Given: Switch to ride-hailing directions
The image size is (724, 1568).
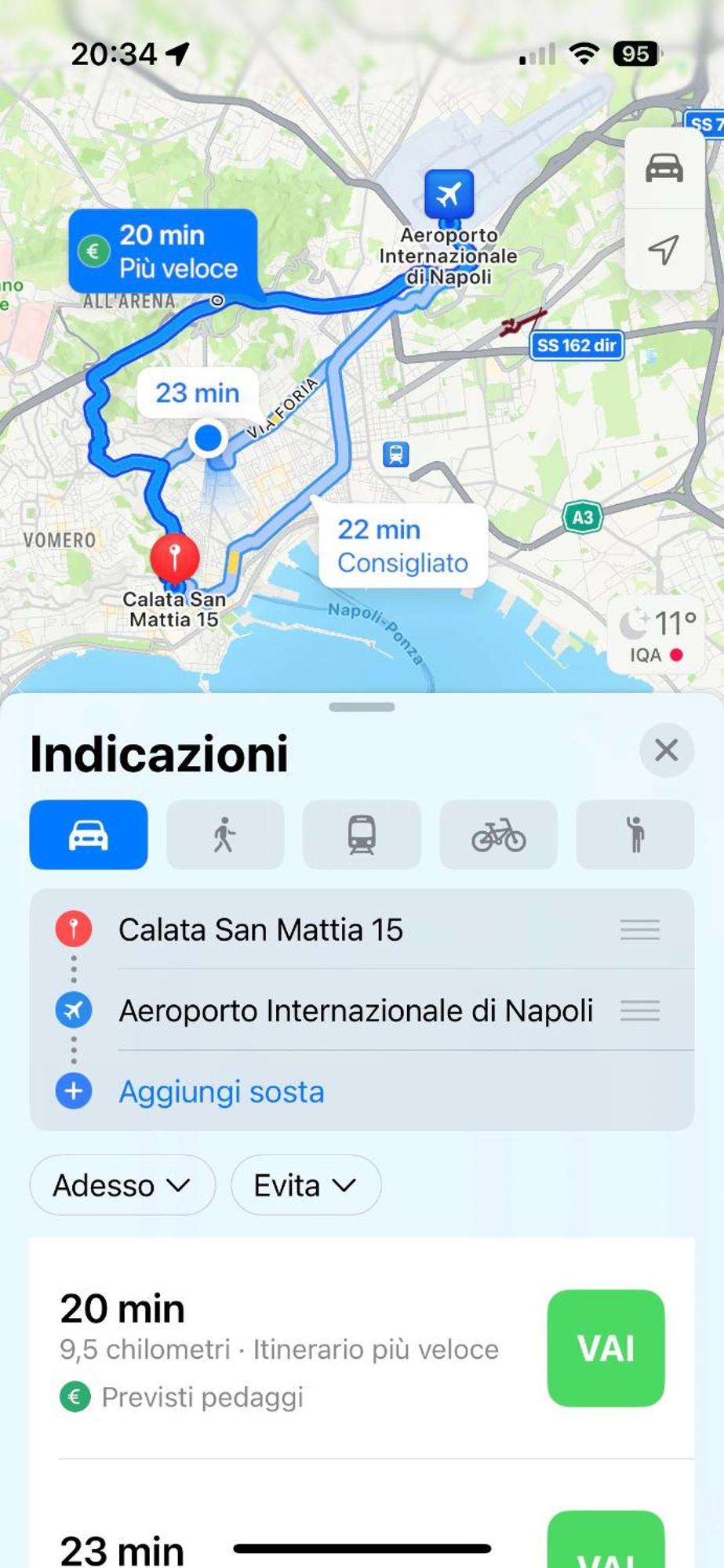Looking at the screenshot, I should [635, 835].
